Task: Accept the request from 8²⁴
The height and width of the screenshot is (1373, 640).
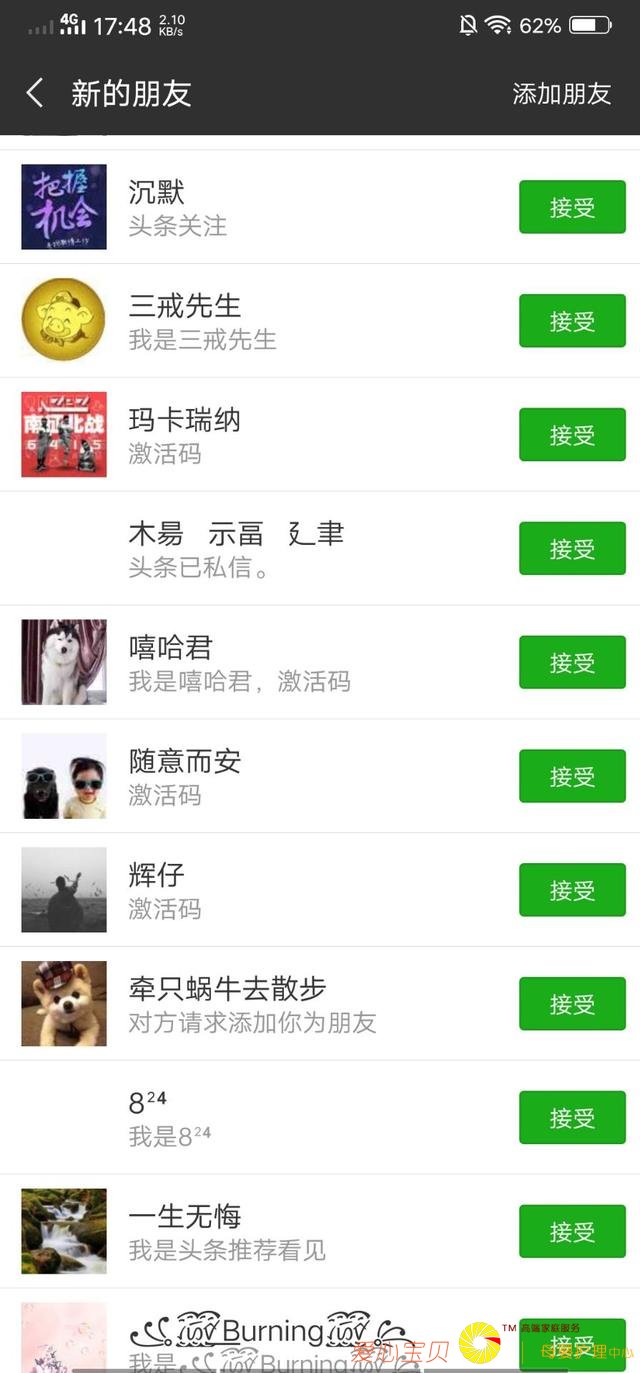Action: pyautogui.click(x=571, y=1118)
